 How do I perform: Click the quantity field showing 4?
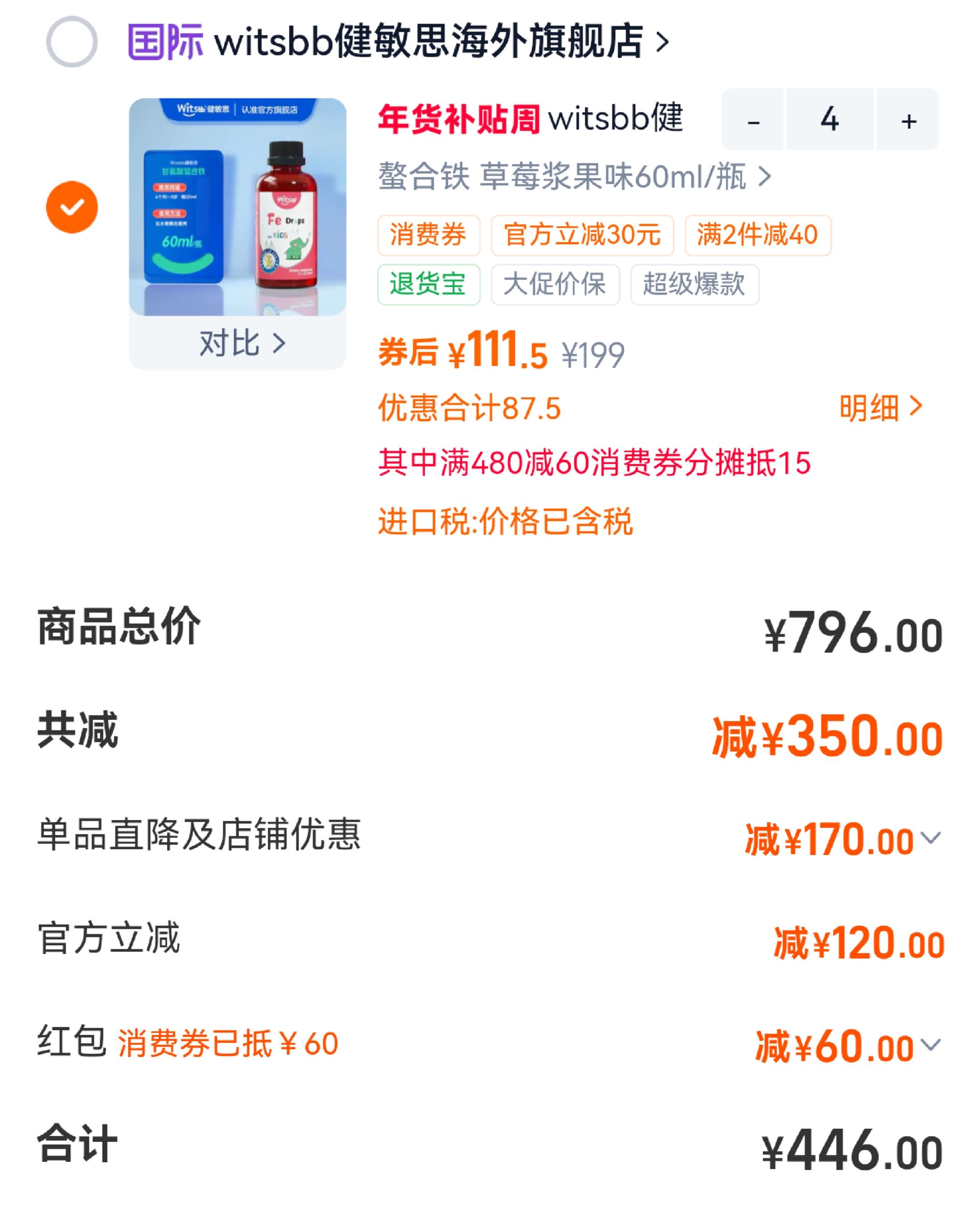point(831,120)
